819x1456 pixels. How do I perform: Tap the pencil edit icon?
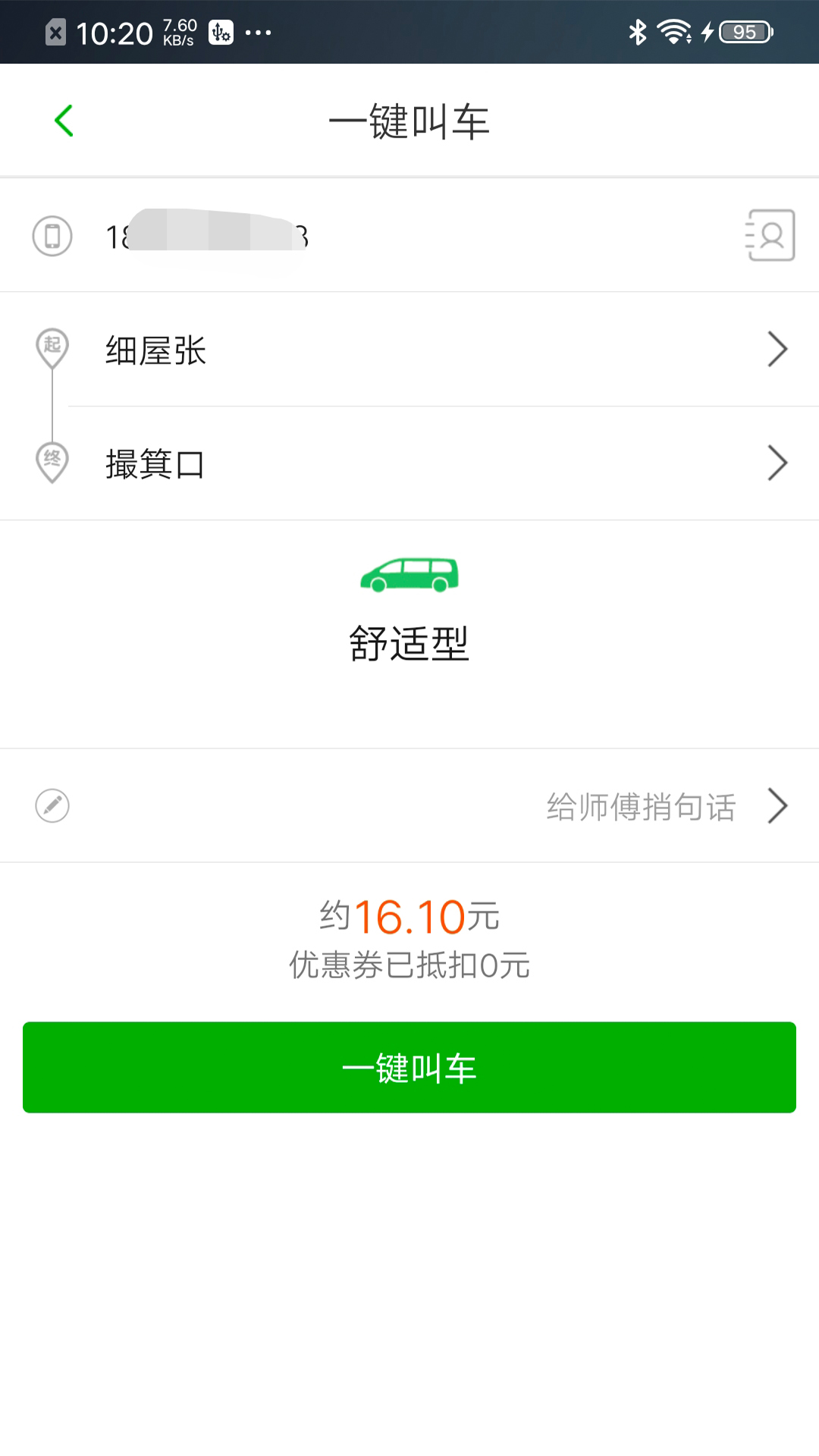pyautogui.click(x=52, y=806)
